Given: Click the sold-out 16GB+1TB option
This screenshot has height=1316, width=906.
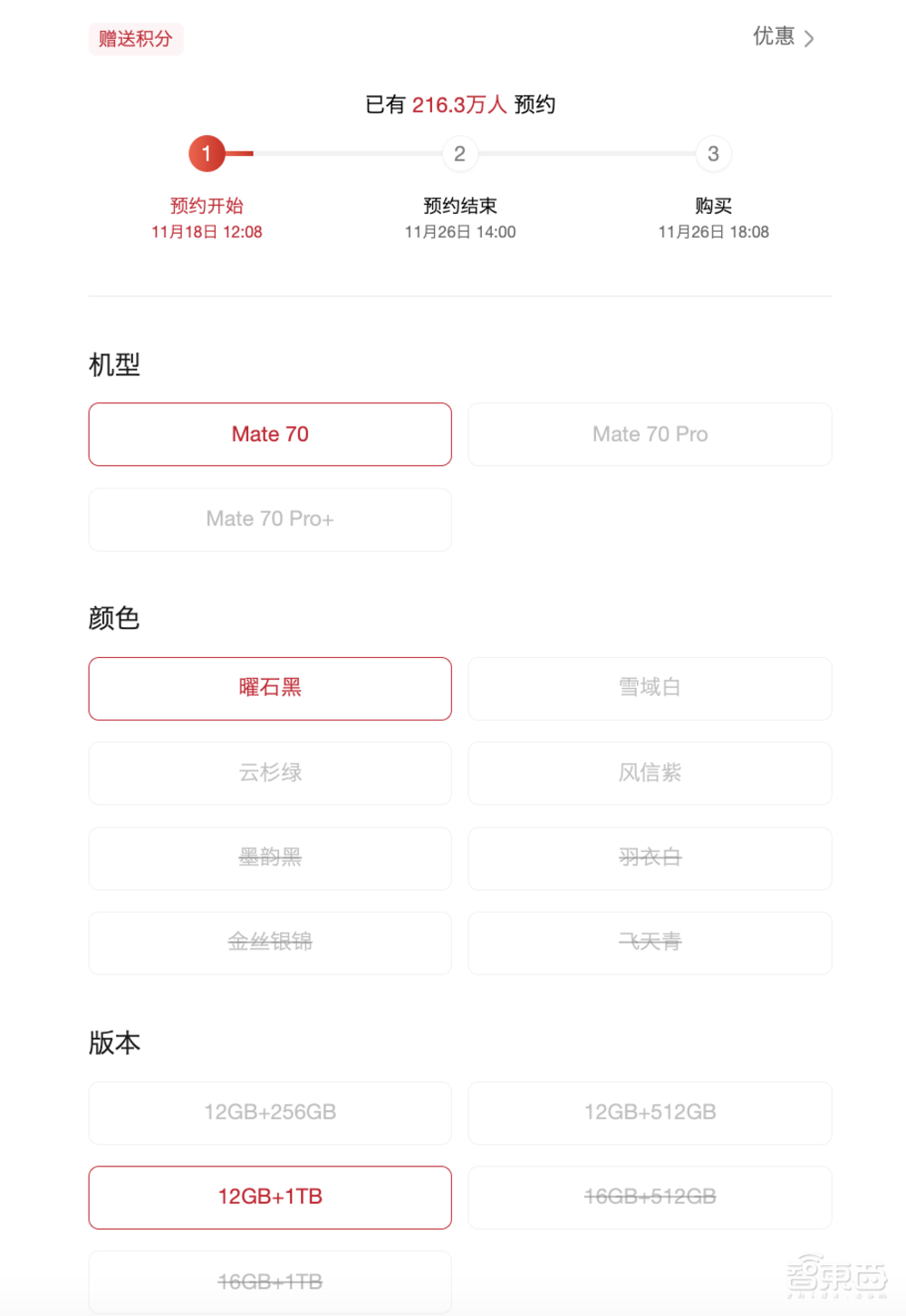Looking at the screenshot, I should point(269,1281).
